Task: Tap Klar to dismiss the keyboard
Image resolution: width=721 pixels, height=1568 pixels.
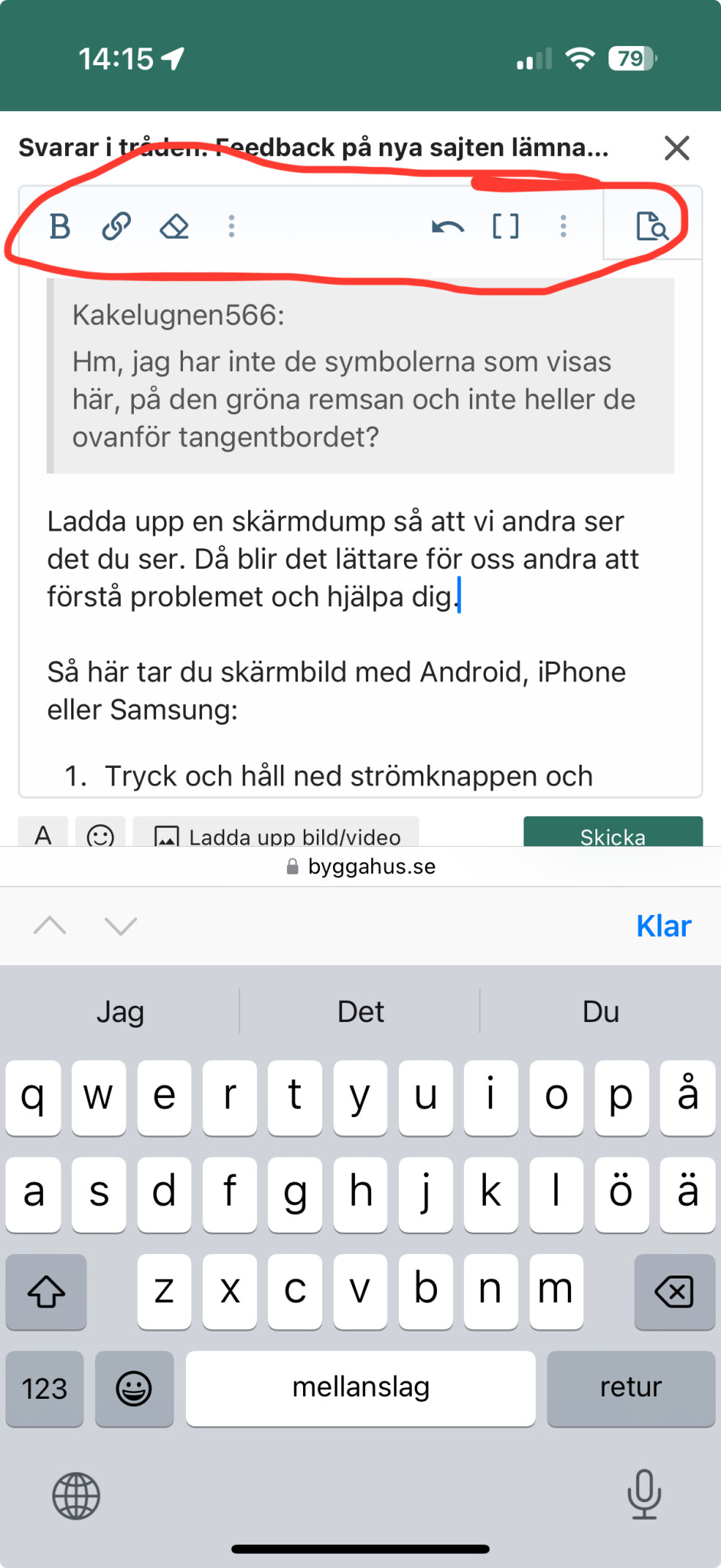Action: pyautogui.click(x=663, y=926)
